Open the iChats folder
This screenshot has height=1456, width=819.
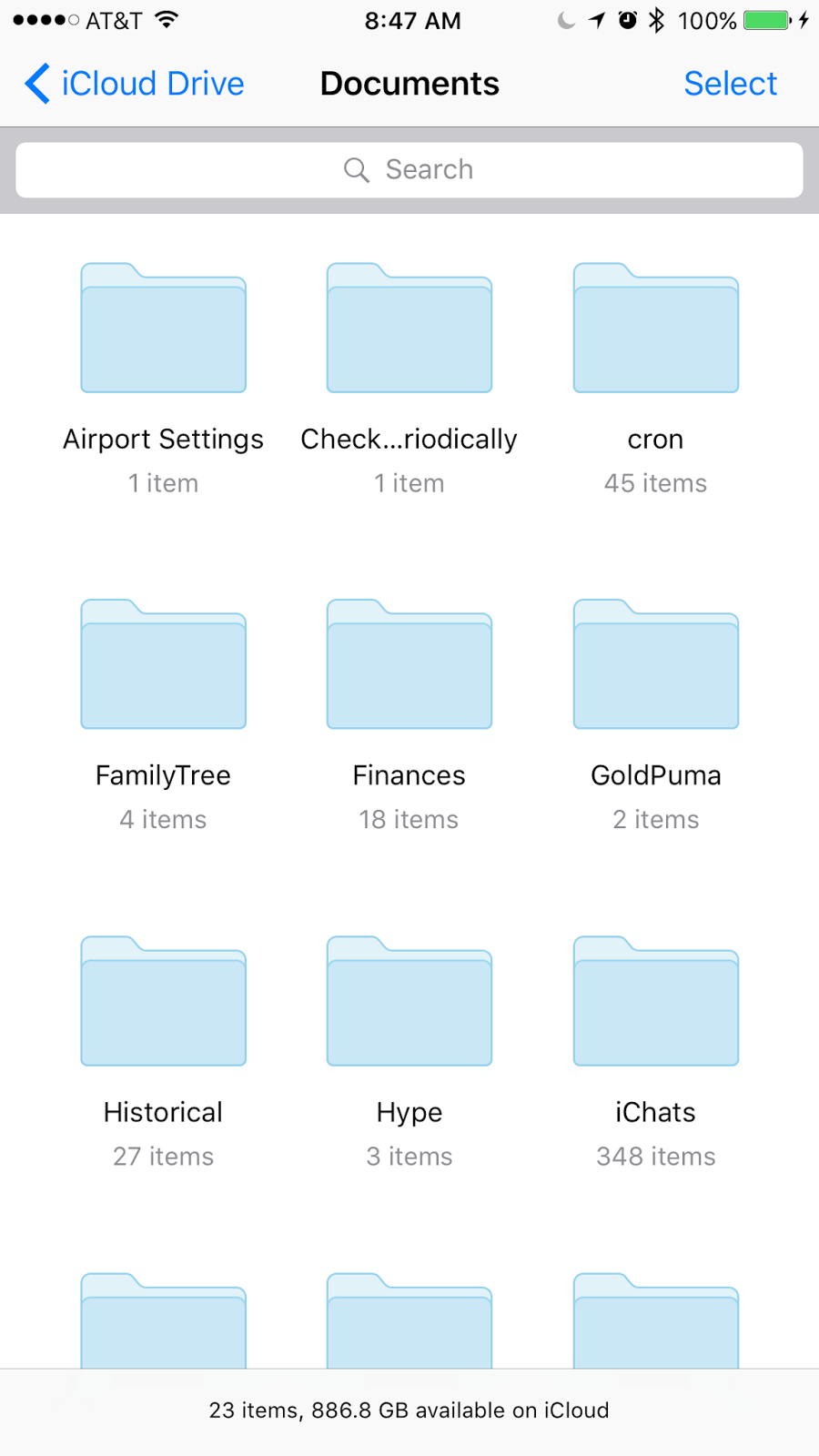pyautogui.click(x=655, y=1002)
